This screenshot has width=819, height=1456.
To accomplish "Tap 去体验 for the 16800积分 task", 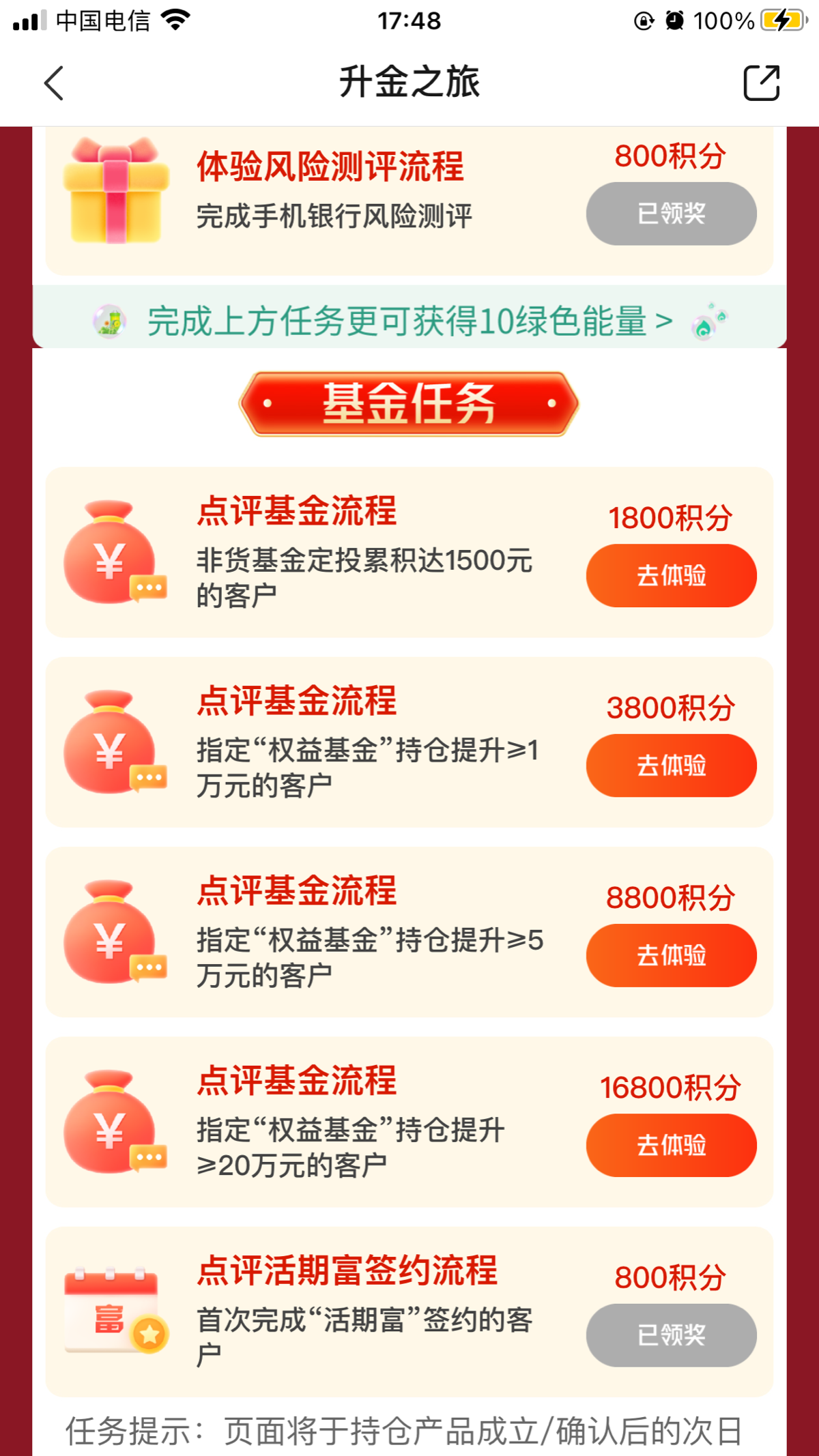I will pyautogui.click(x=671, y=1145).
